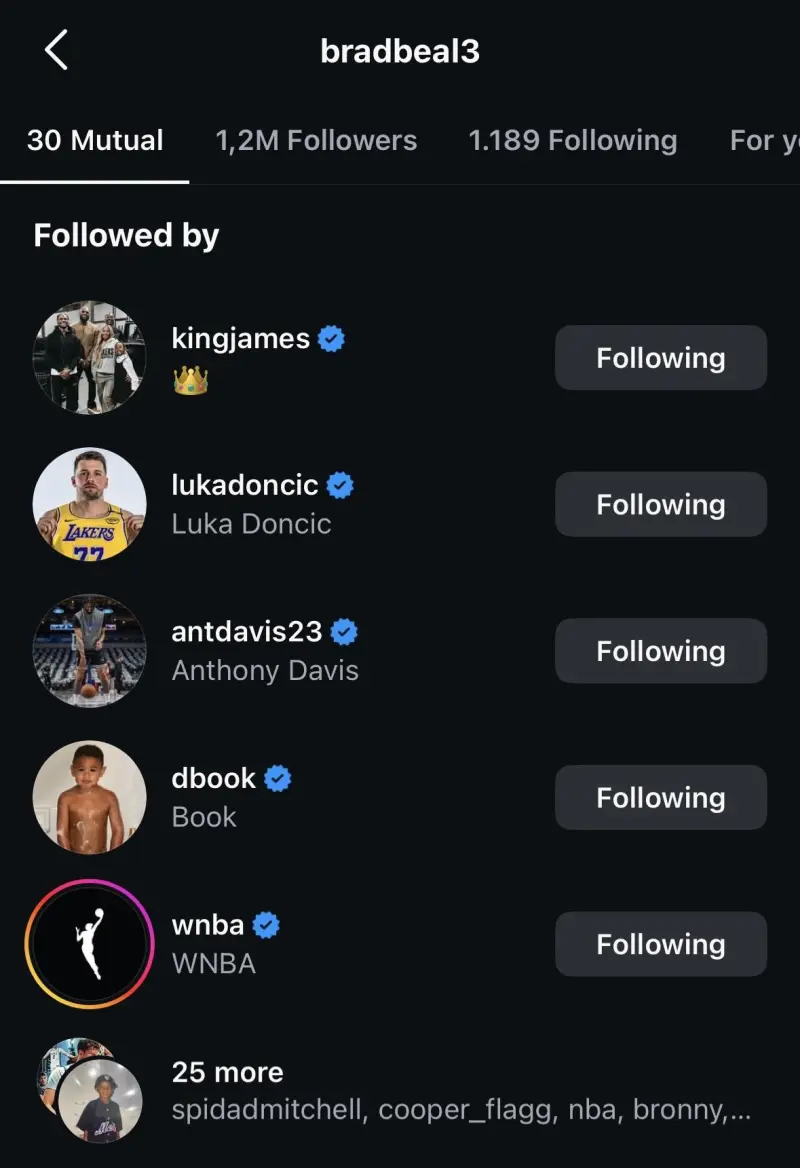Tap Following button next to dbook

660,798
